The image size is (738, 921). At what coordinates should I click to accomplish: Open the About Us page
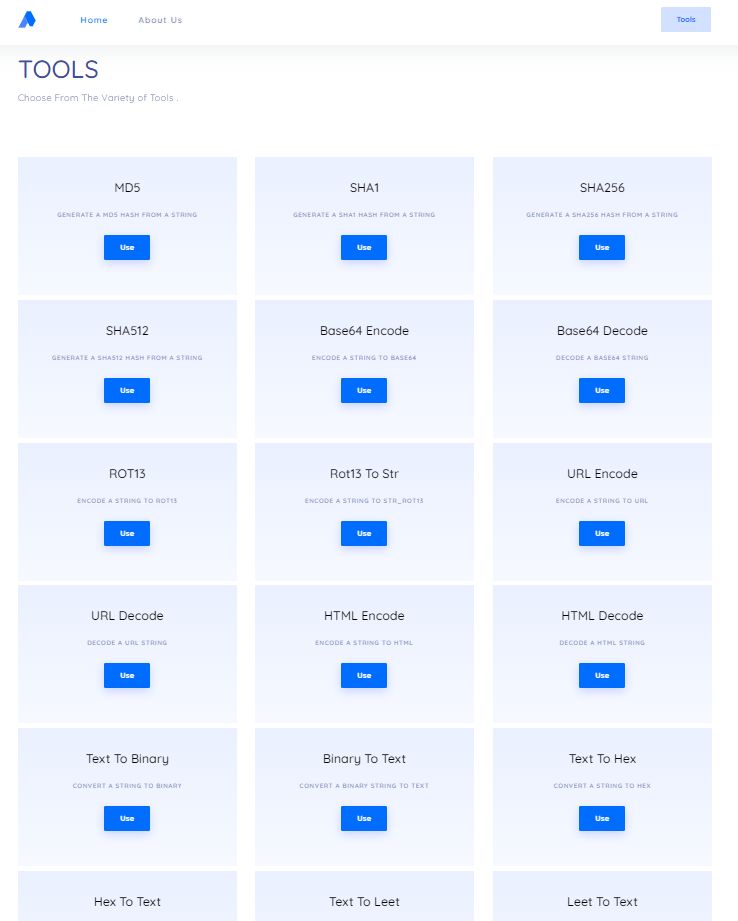click(x=160, y=20)
